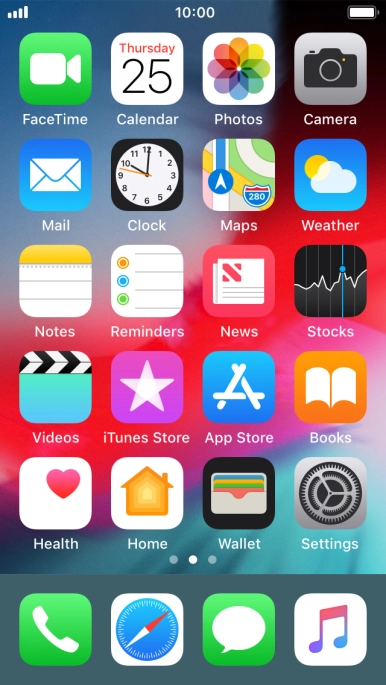Open Settings

coord(331,493)
